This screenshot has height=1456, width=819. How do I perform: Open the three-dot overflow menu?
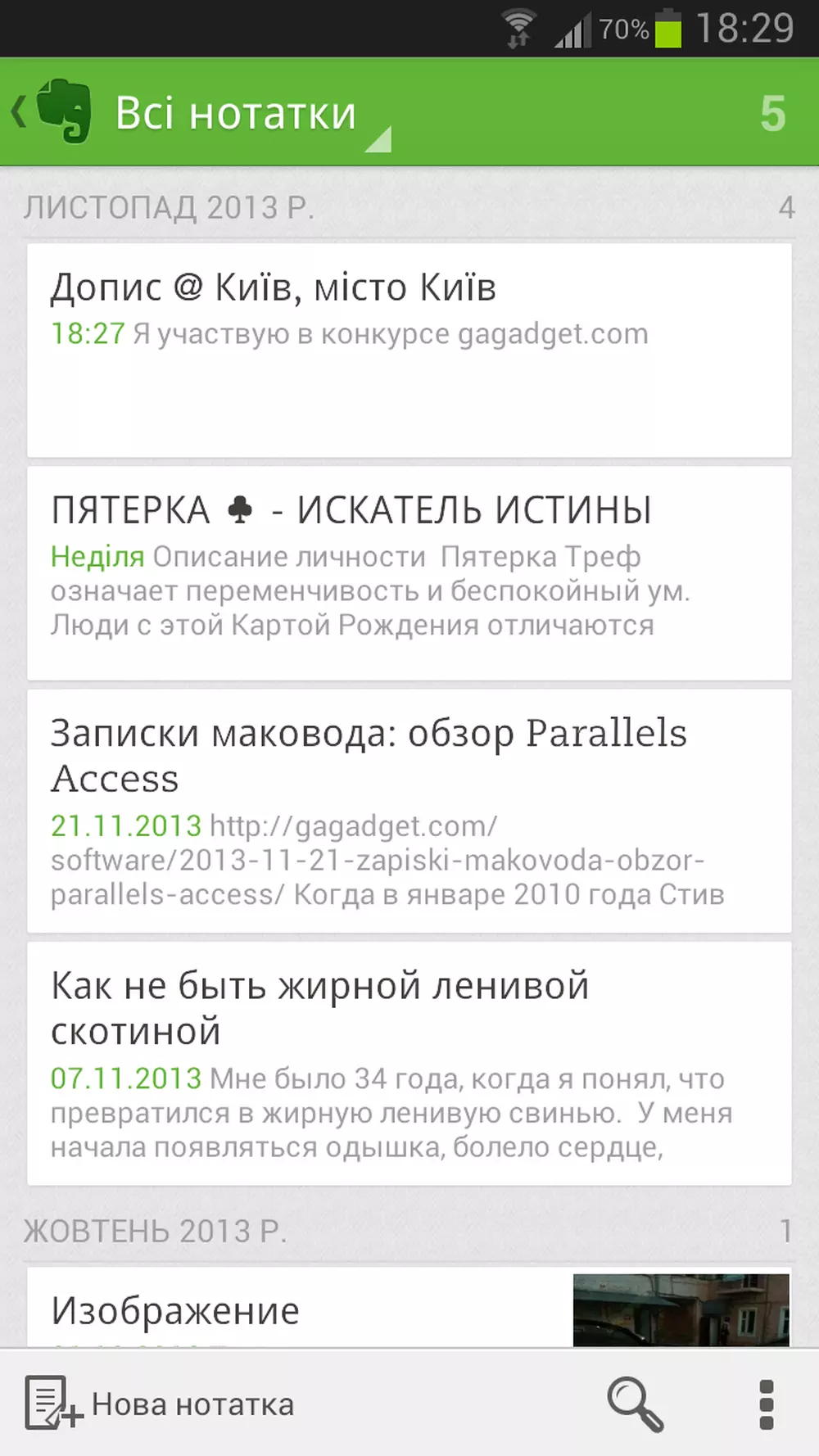click(x=766, y=1404)
